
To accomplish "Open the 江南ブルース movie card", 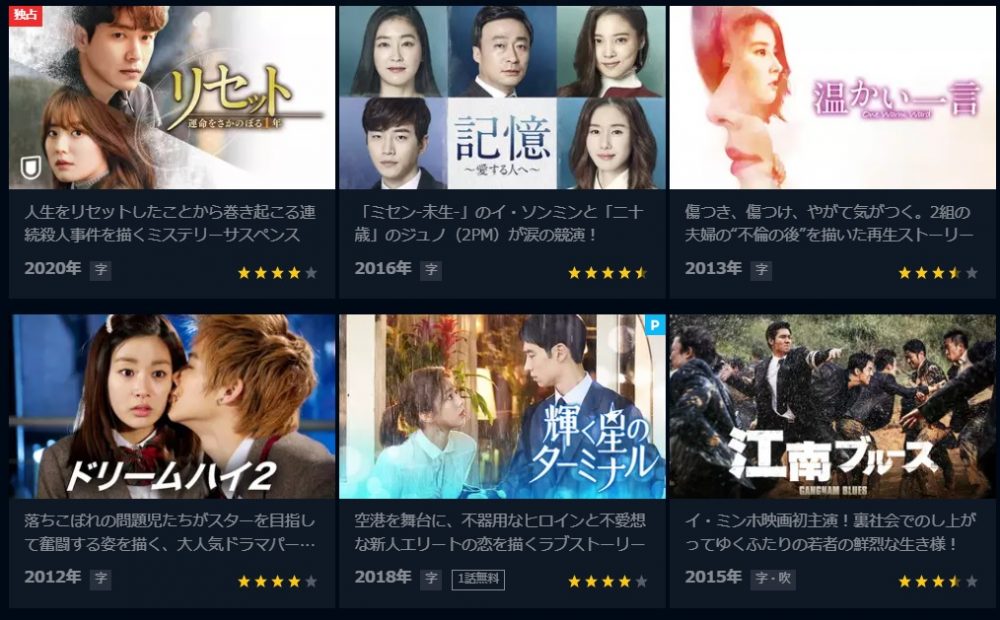I will (832, 407).
